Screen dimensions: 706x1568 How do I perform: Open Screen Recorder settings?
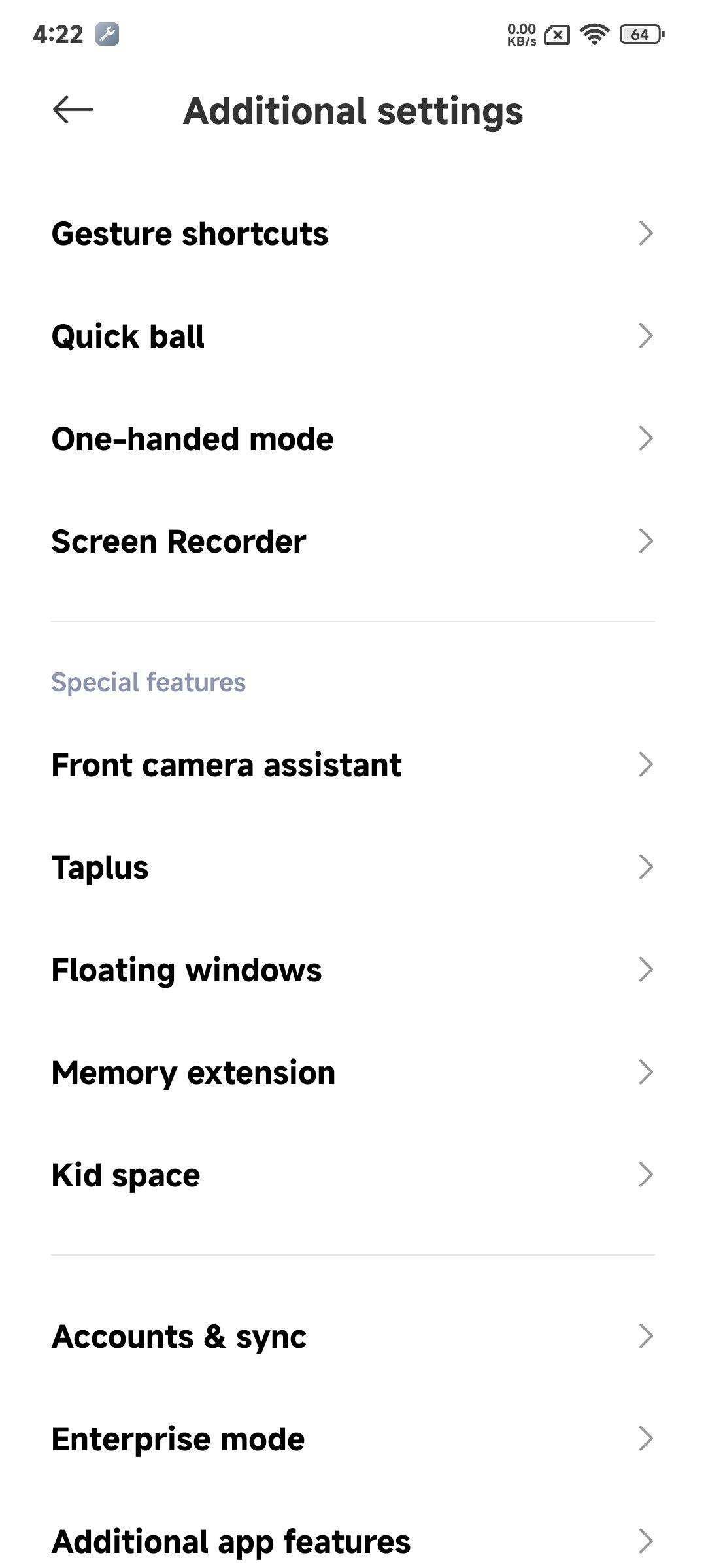353,541
